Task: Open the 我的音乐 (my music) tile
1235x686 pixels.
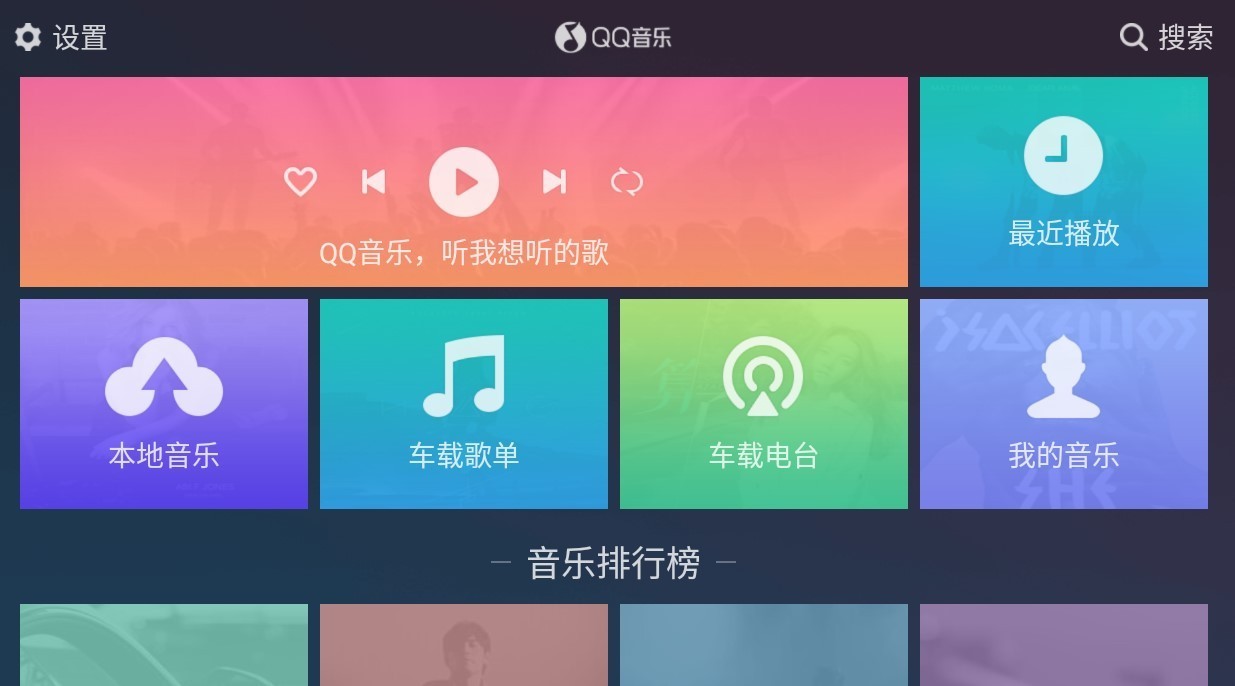Action: pyautogui.click(x=1063, y=404)
